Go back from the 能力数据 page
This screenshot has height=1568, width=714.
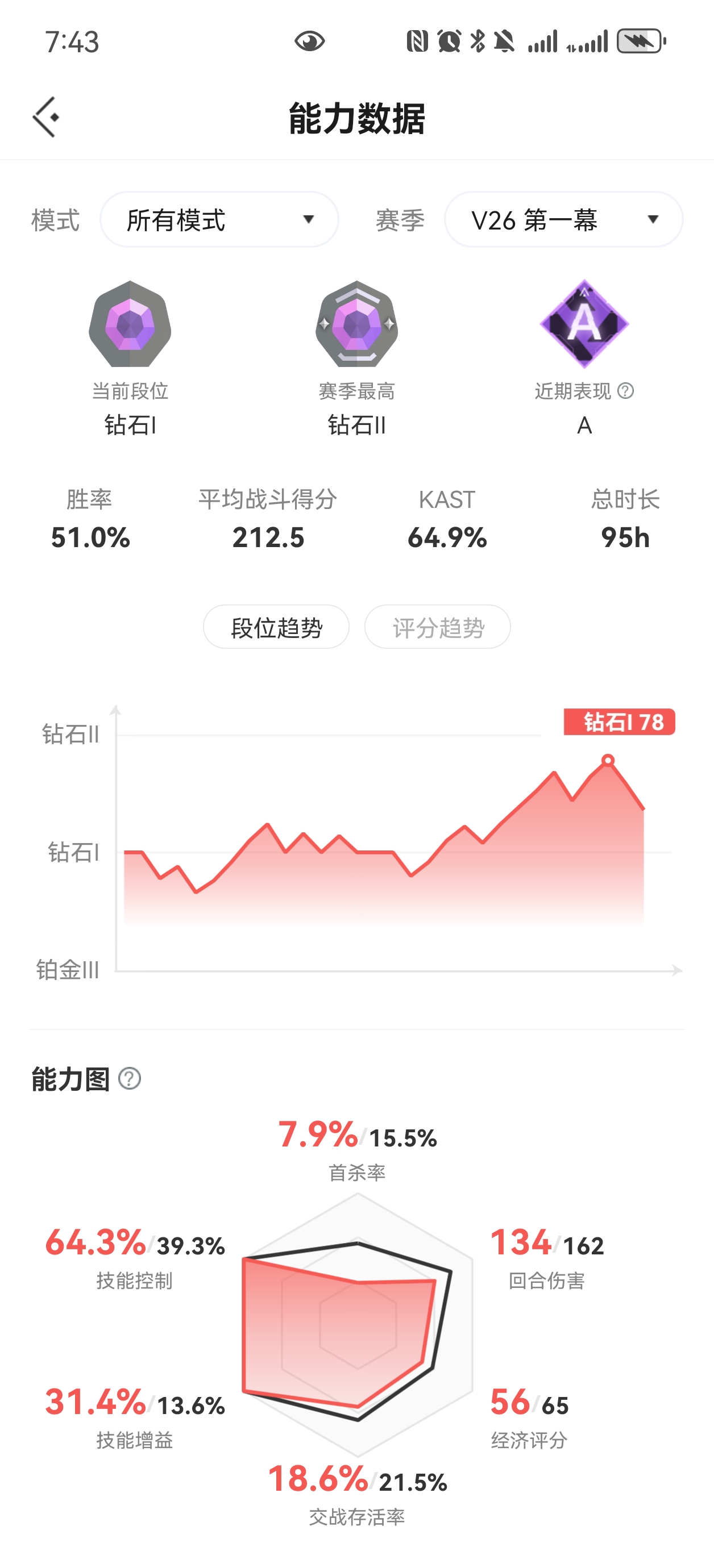[x=46, y=117]
